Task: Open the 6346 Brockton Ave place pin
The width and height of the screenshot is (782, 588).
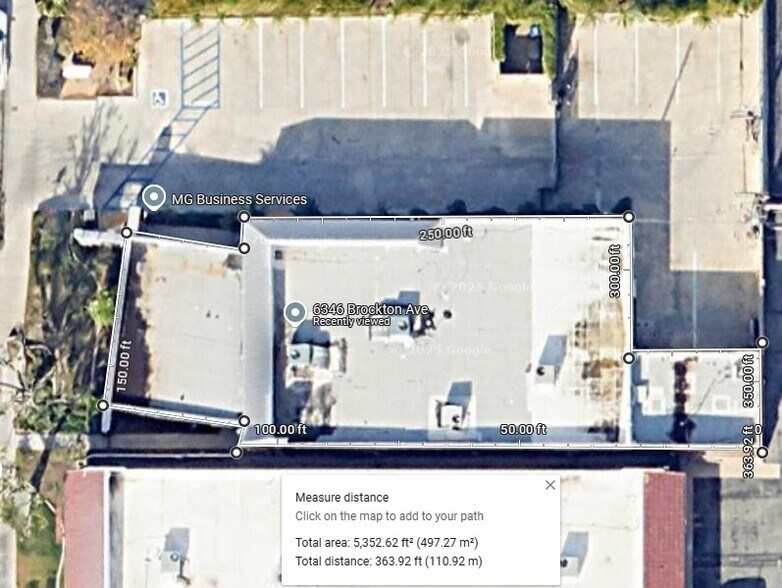Action: coord(294,313)
